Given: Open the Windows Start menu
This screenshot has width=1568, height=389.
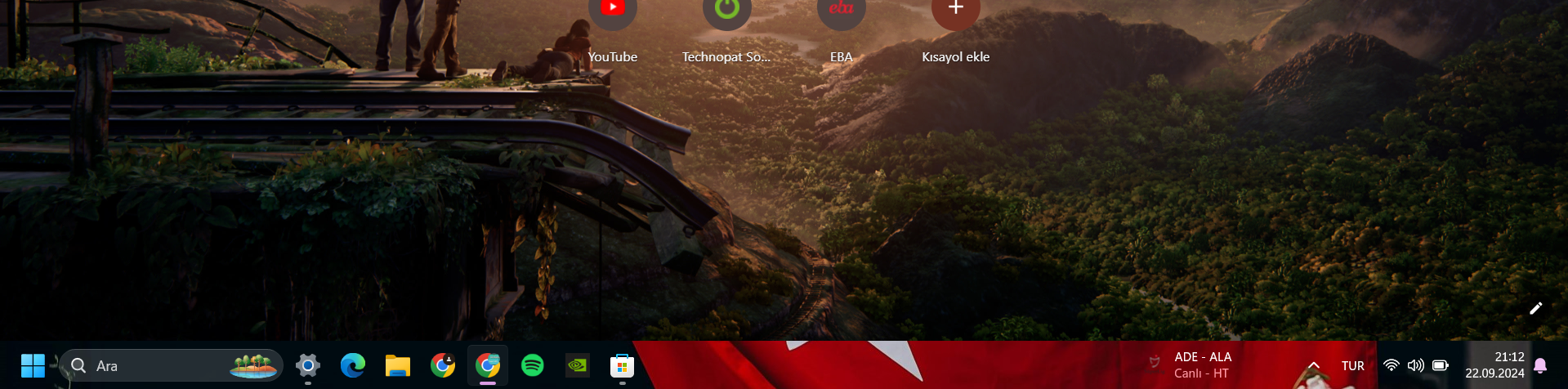Looking at the screenshot, I should 33,365.
